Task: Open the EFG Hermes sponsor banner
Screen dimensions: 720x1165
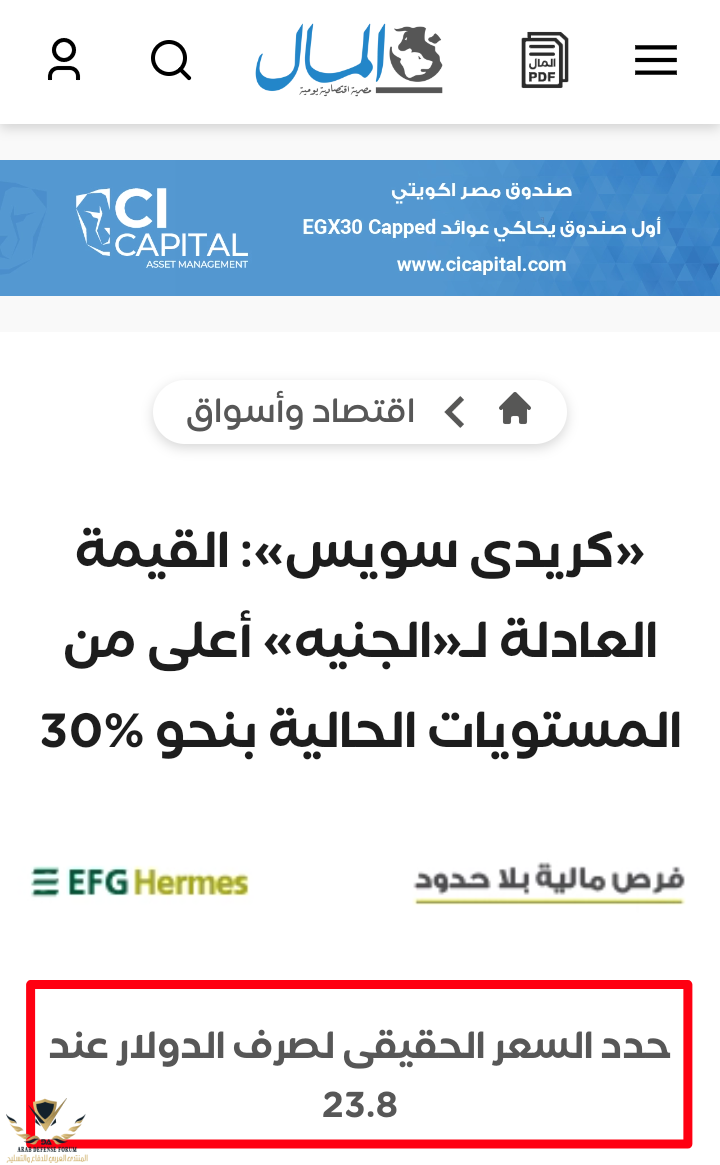Action: point(360,883)
